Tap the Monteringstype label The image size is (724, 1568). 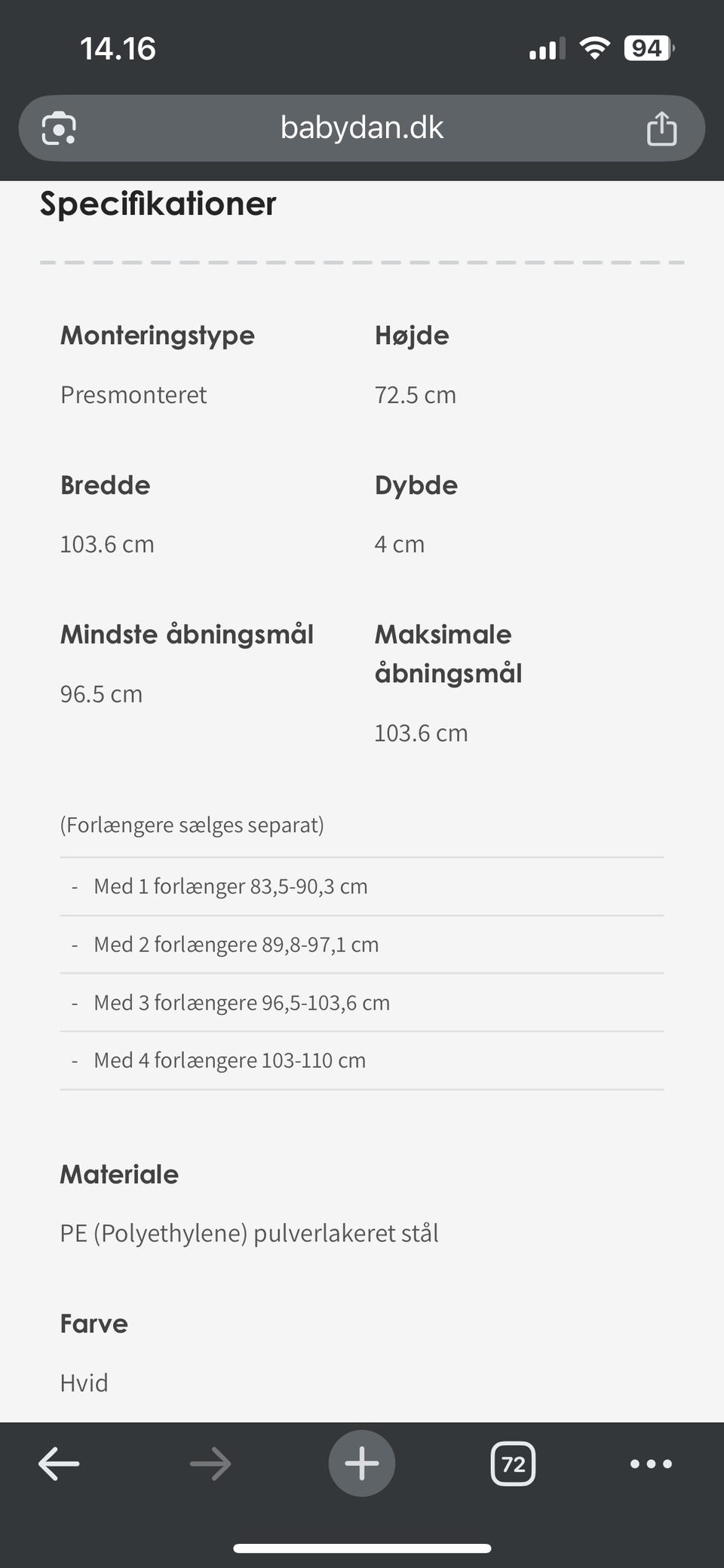click(157, 336)
